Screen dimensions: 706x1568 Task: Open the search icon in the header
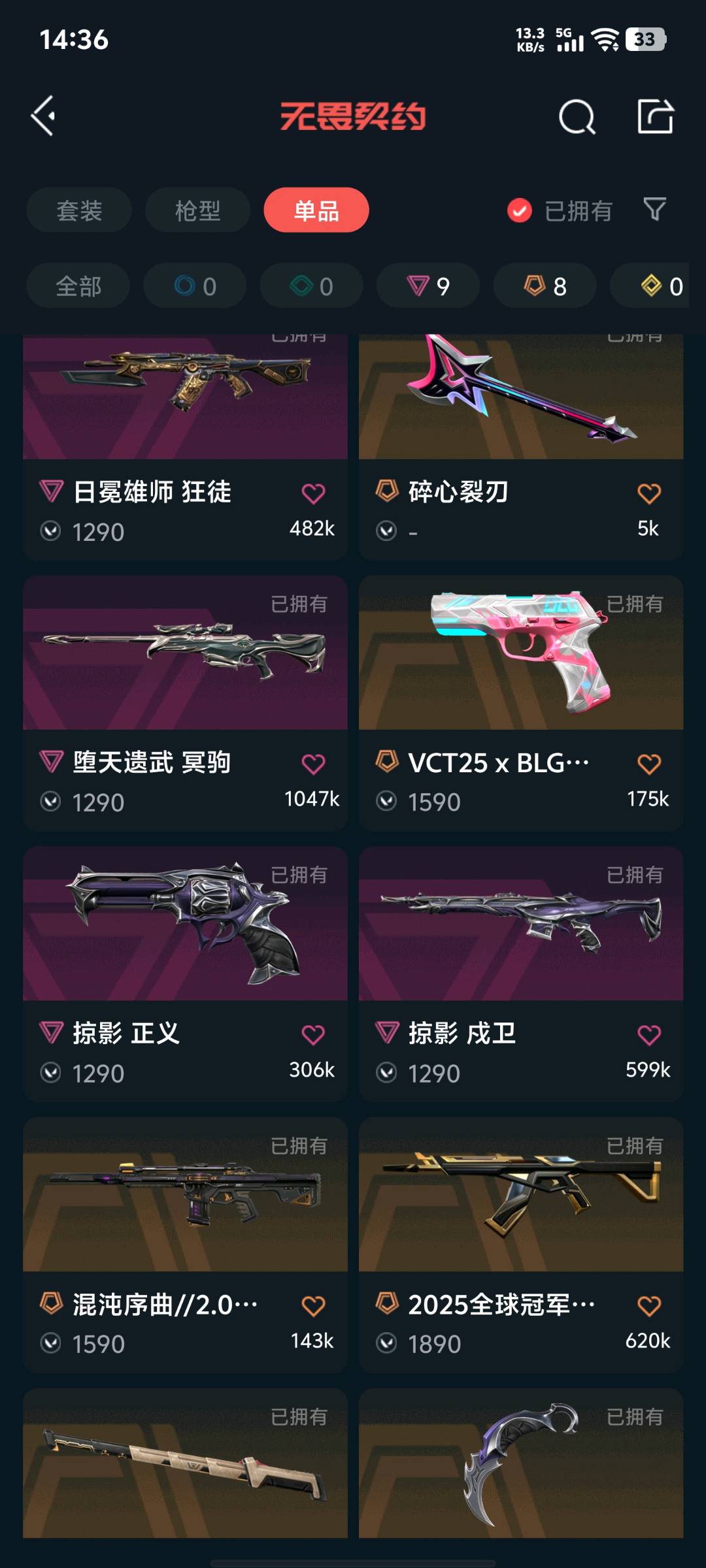[577, 118]
